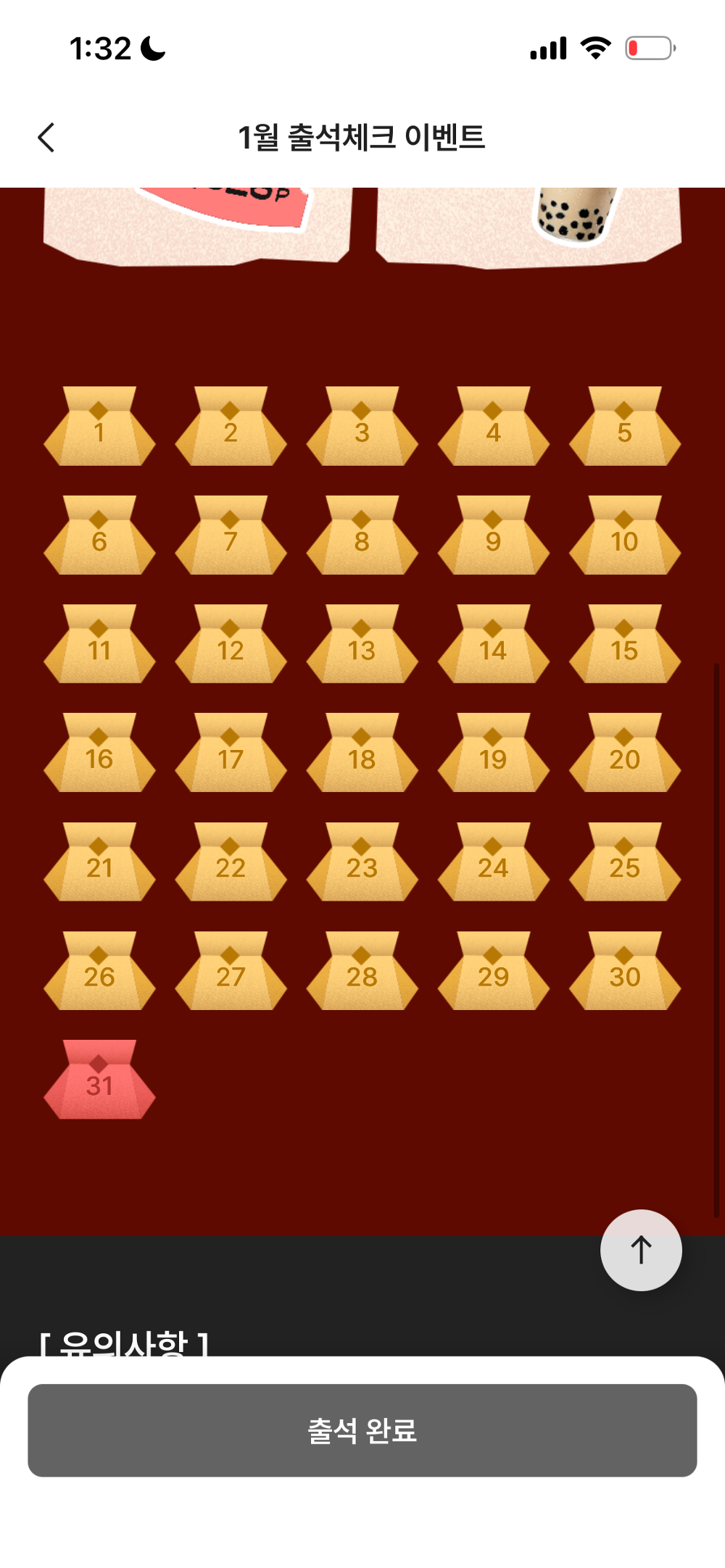Tap the 출석 완료 button
The width and height of the screenshot is (725, 1568).
coord(362,1430)
